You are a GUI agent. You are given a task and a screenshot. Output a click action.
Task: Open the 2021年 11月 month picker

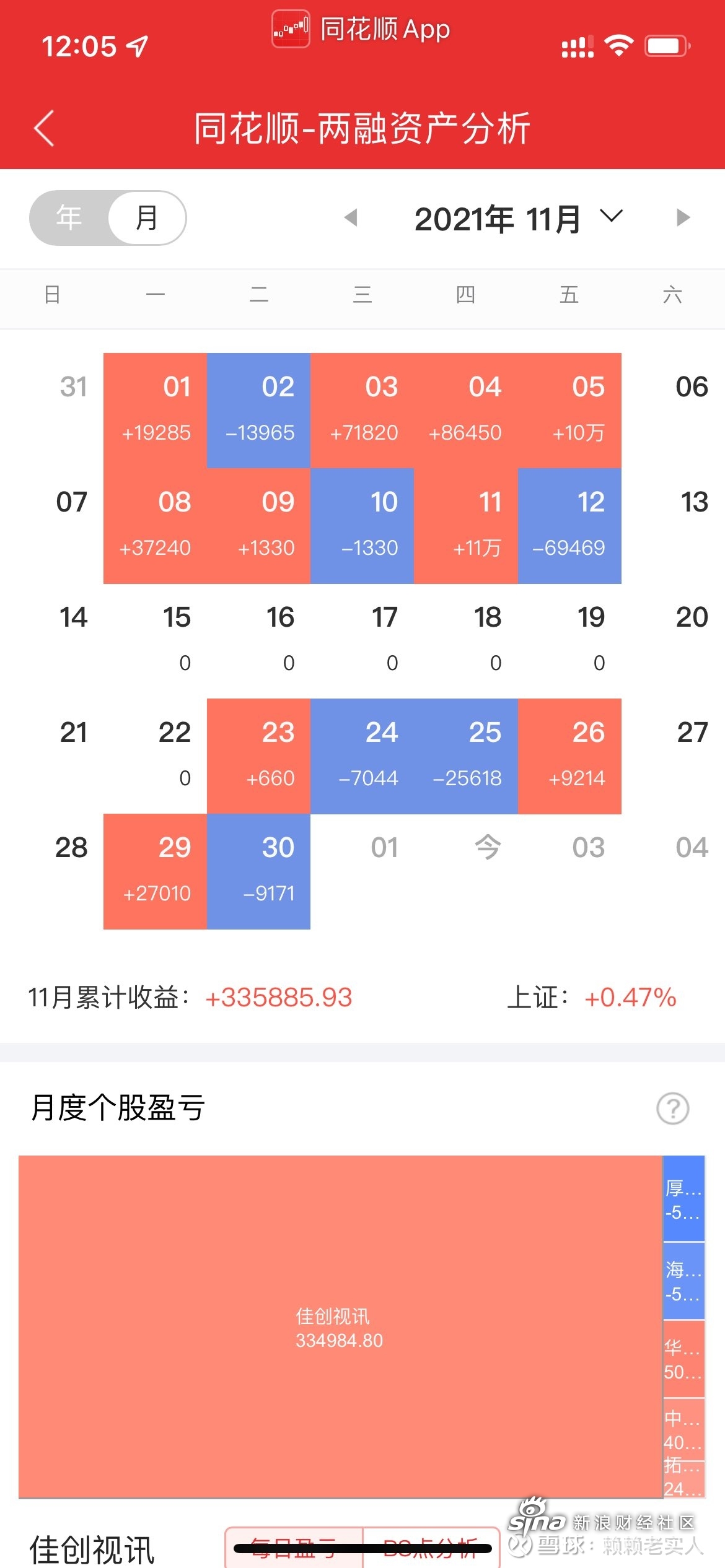[x=517, y=219]
